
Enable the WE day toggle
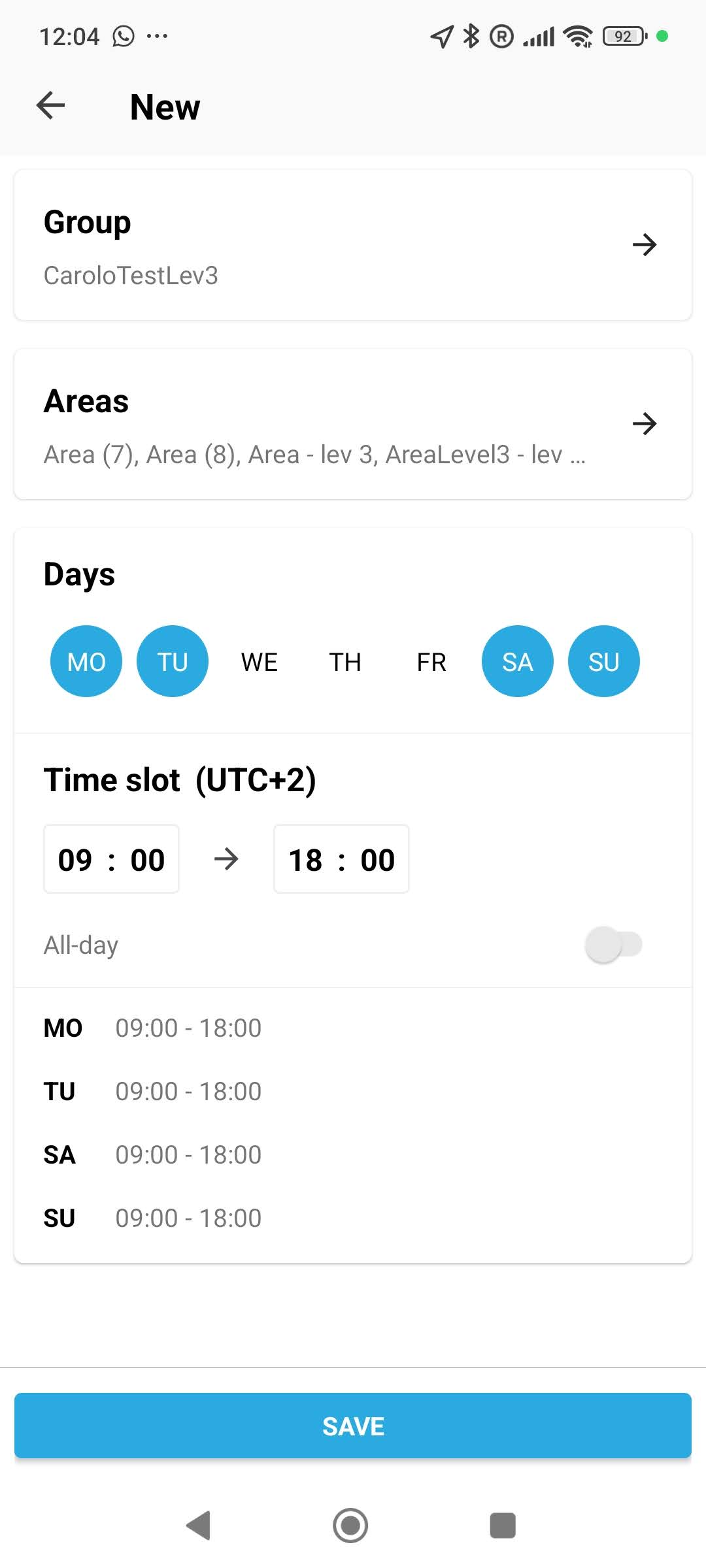click(x=259, y=661)
